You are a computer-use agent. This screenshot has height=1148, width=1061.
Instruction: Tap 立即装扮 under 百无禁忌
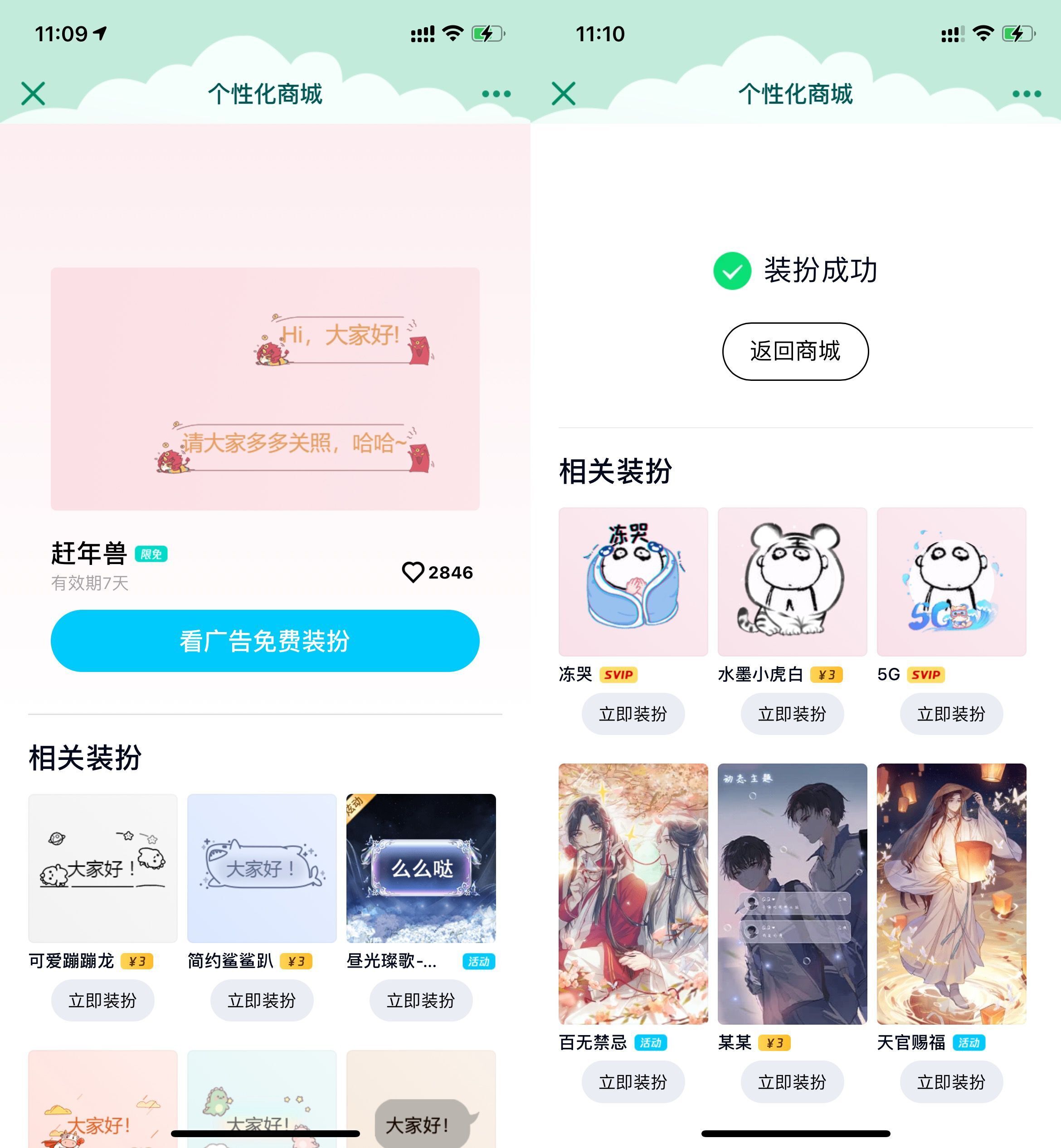[633, 1082]
